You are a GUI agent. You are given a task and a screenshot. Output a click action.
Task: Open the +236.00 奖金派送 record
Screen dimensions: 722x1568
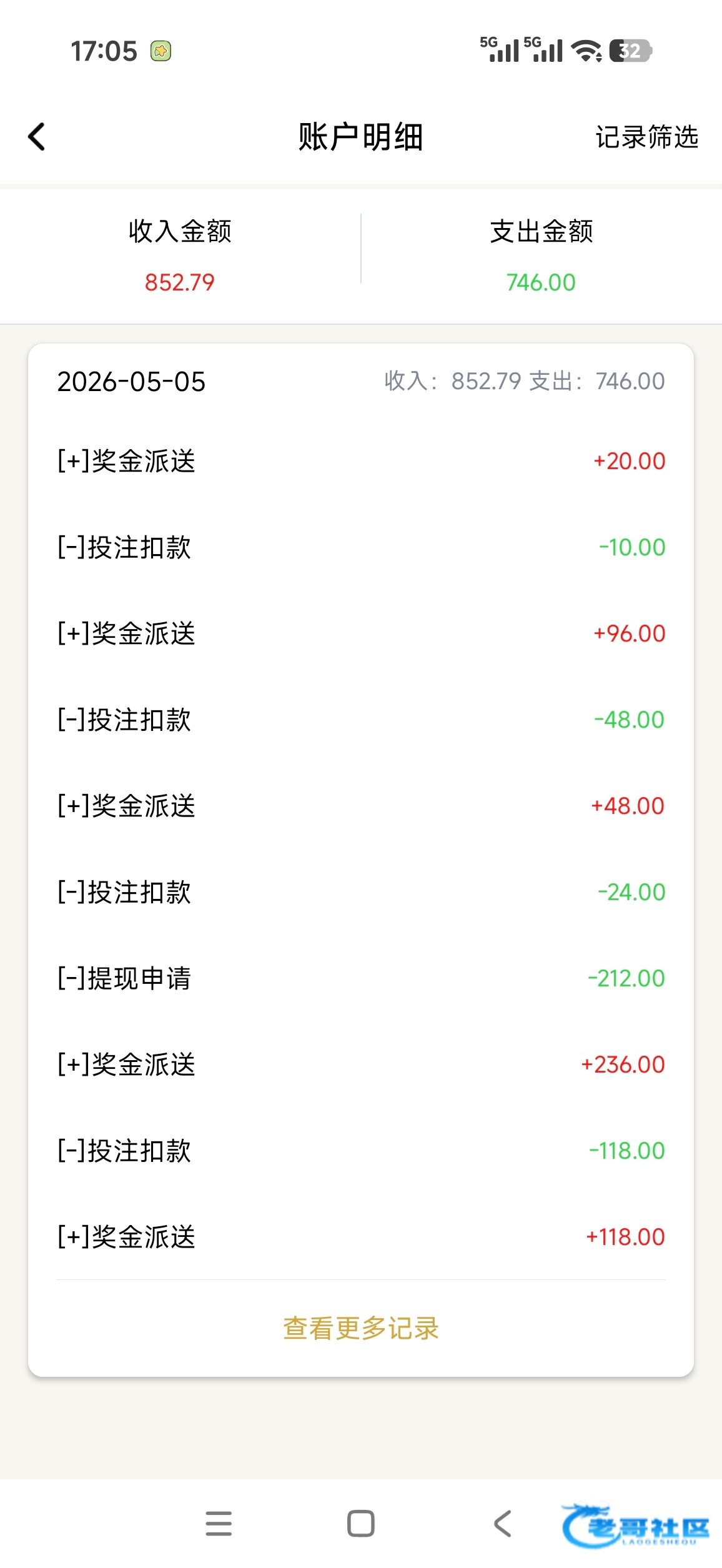pos(361,1064)
